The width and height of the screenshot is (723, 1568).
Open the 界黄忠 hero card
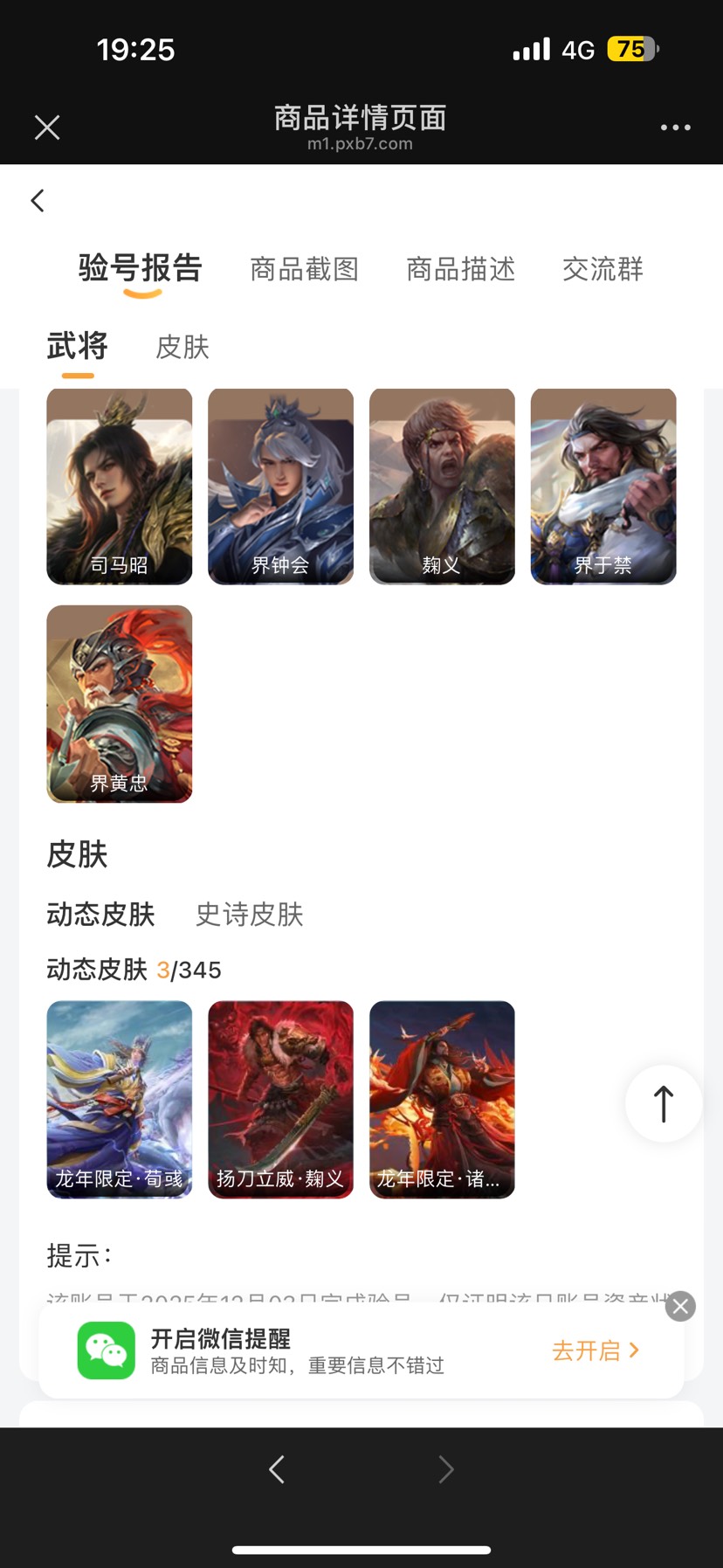point(120,703)
